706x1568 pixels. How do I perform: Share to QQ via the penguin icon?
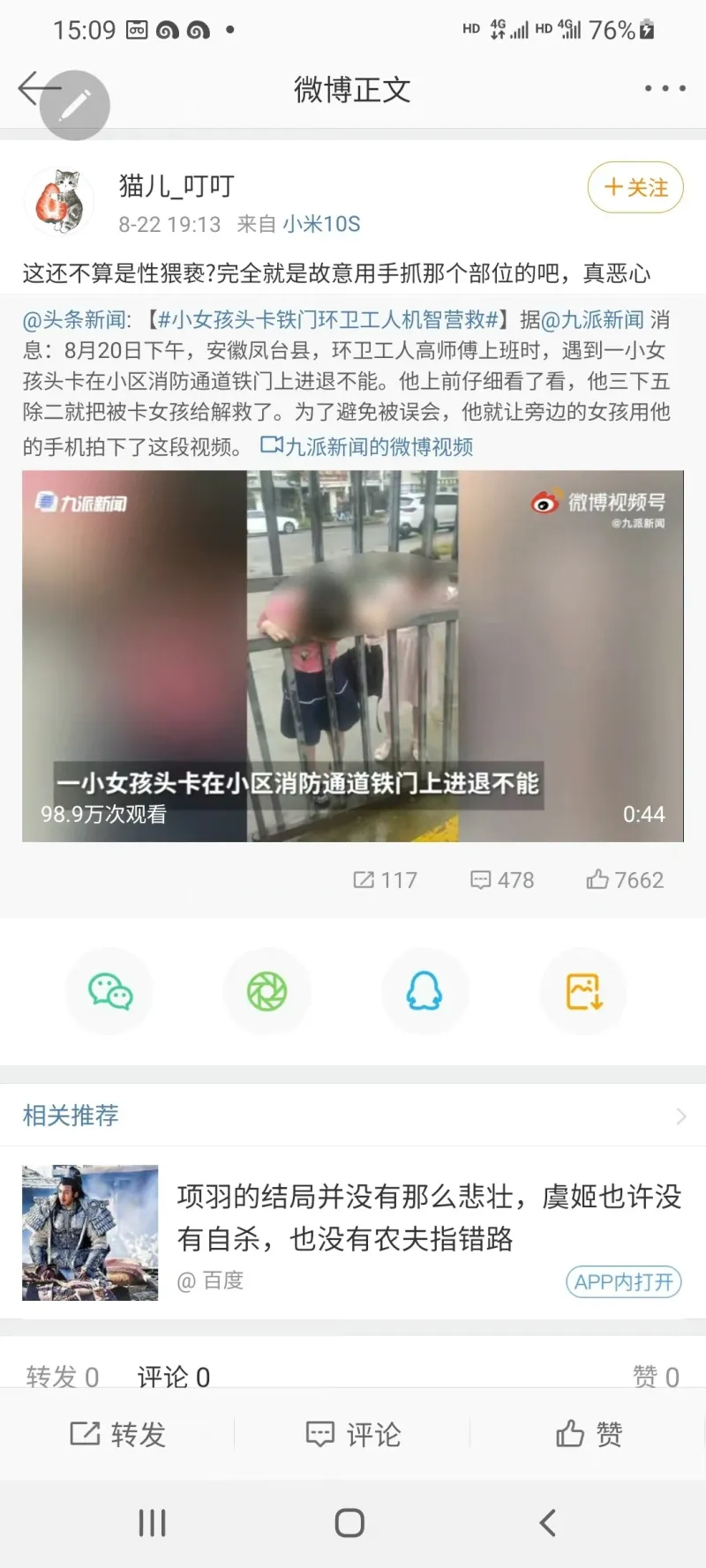click(x=424, y=992)
